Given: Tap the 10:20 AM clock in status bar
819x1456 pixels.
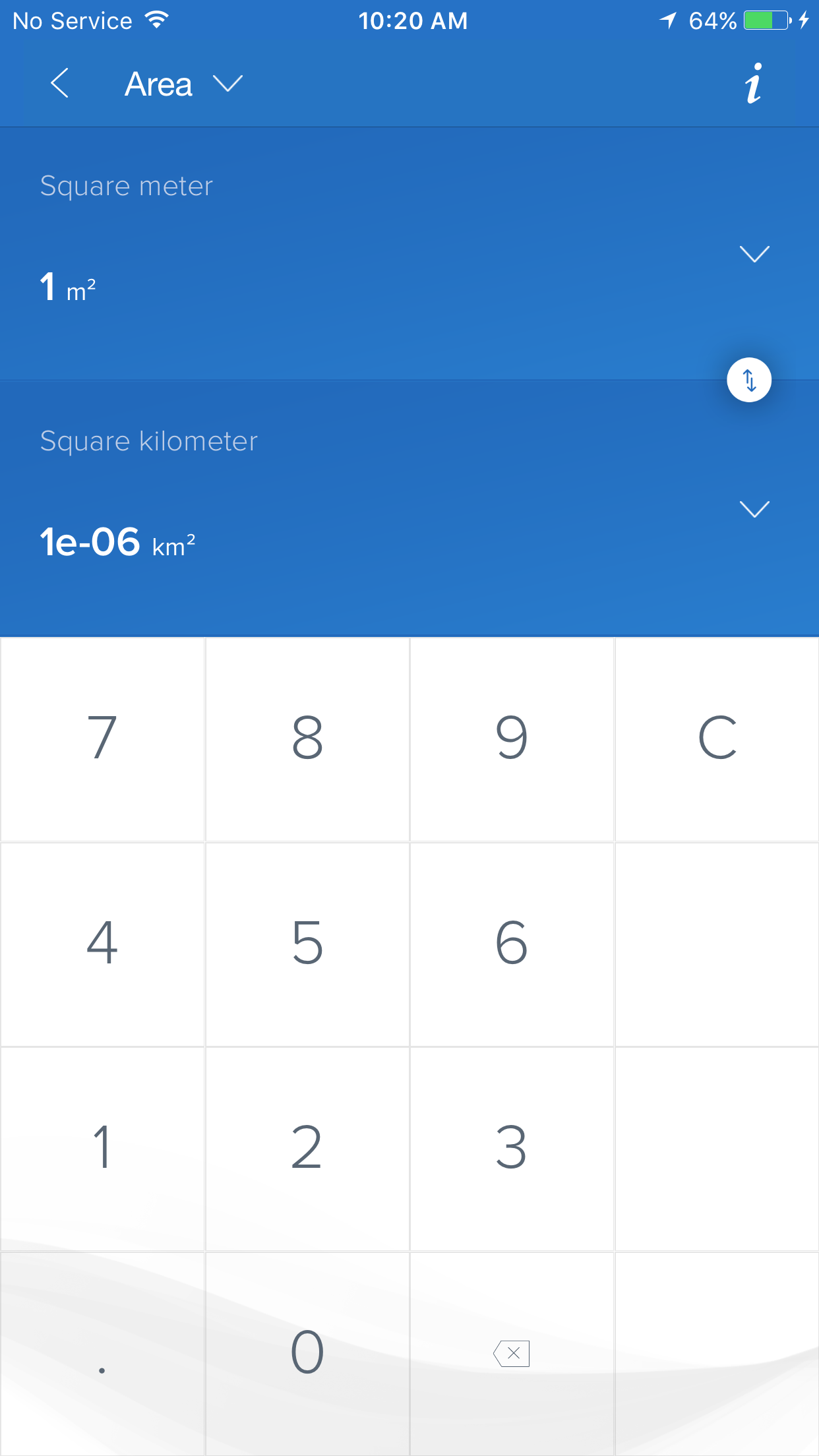Looking at the screenshot, I should (414, 20).
